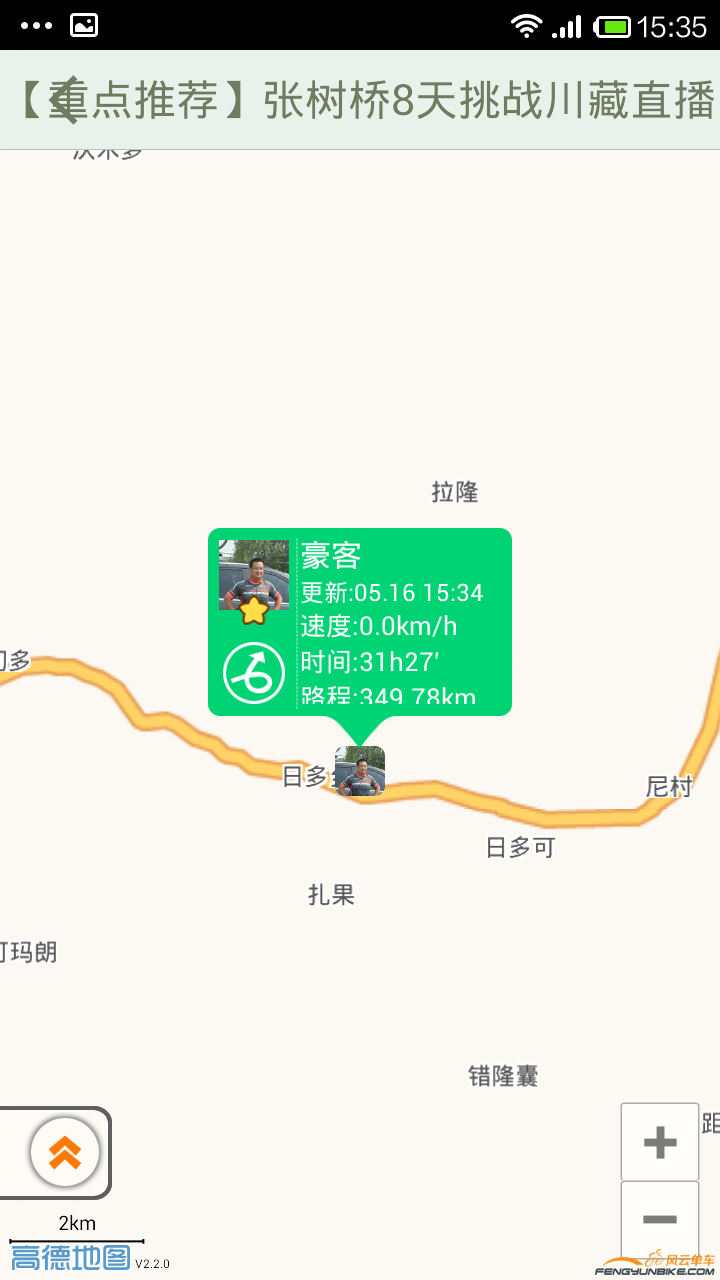720x1280 pixels.
Task: Tap 豪客's avatar photo in the info popup
Action: tap(253, 575)
